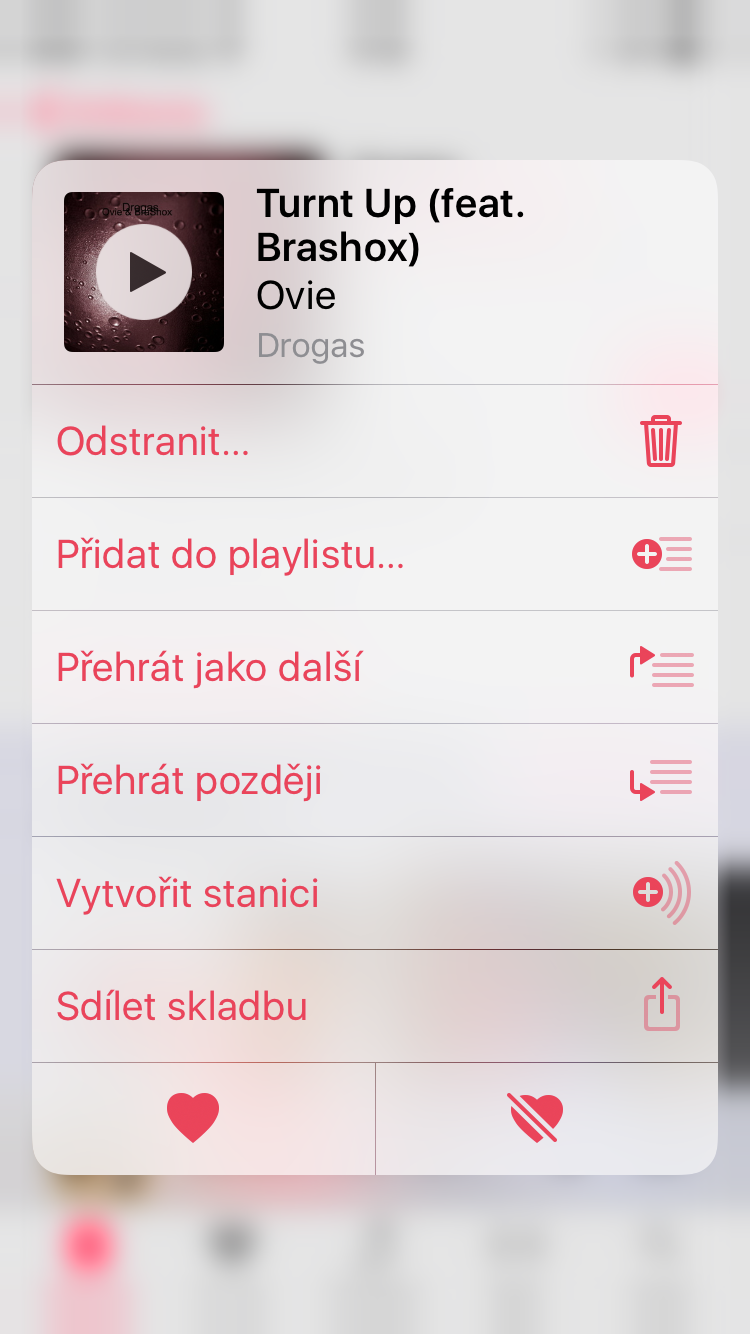Choose Přehrát později
This screenshot has height=1334, width=750.
[x=374, y=780]
